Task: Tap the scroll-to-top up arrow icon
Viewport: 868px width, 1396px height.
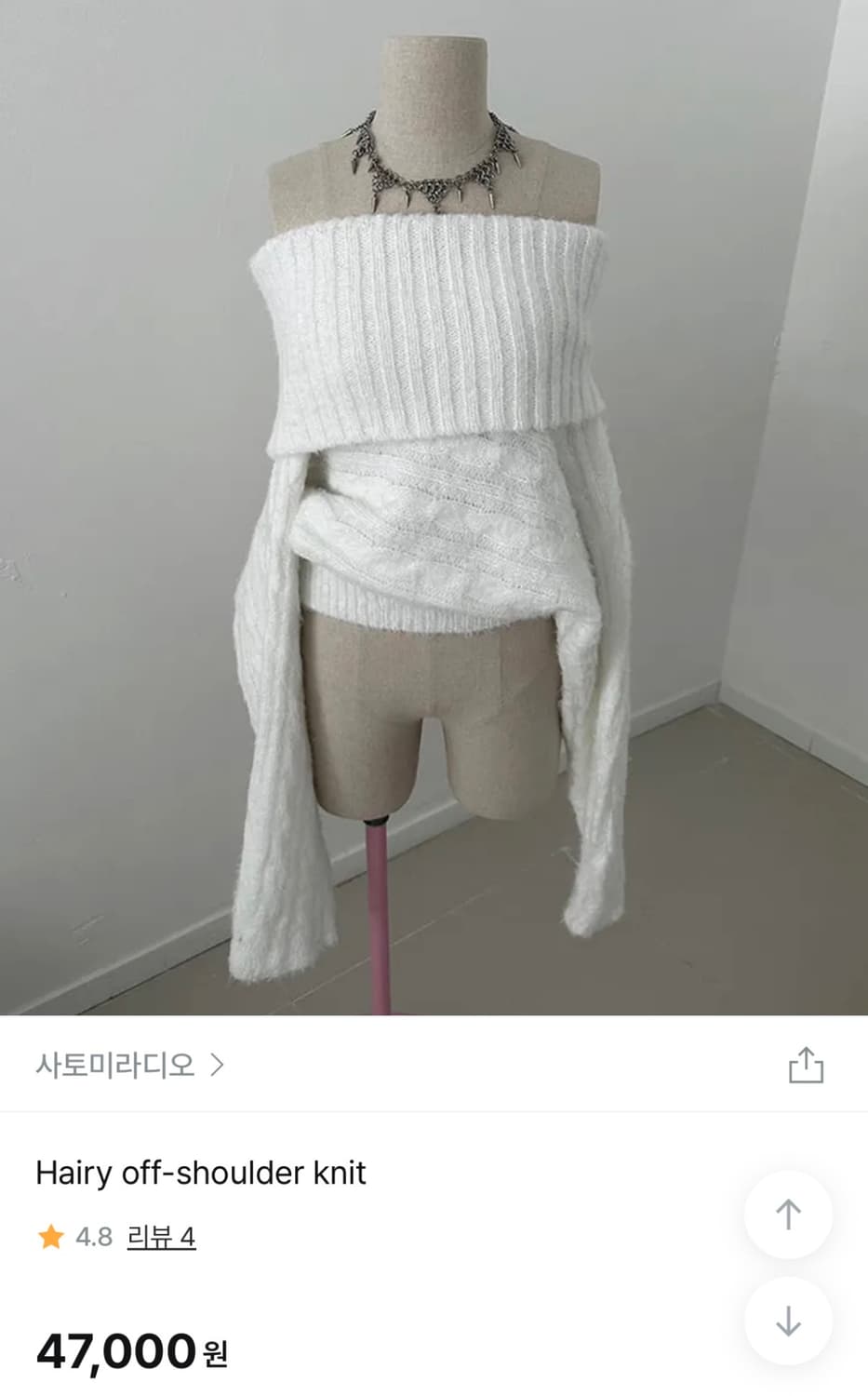Action: tap(789, 1215)
